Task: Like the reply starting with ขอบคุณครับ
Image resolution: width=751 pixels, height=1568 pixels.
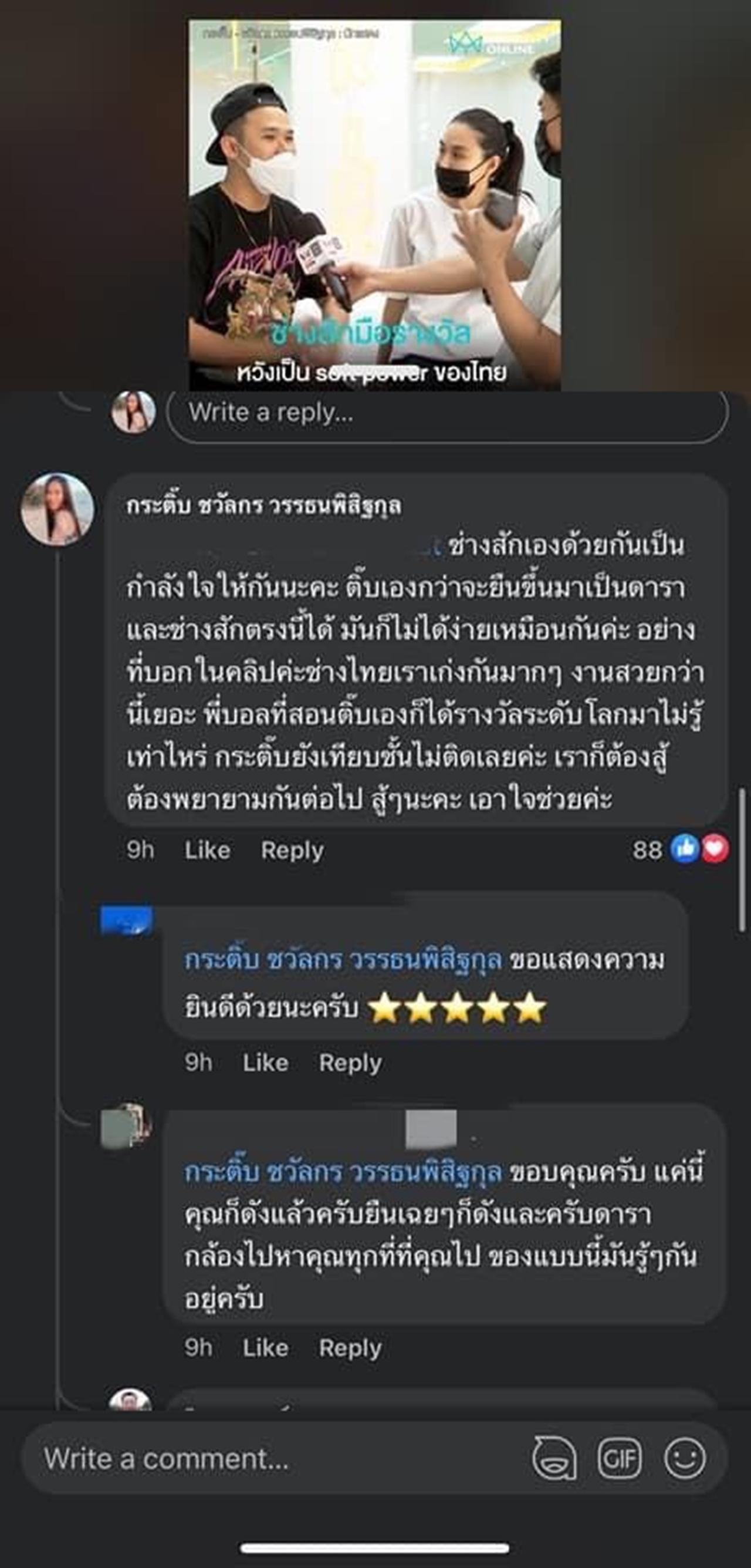Action: [x=265, y=1348]
